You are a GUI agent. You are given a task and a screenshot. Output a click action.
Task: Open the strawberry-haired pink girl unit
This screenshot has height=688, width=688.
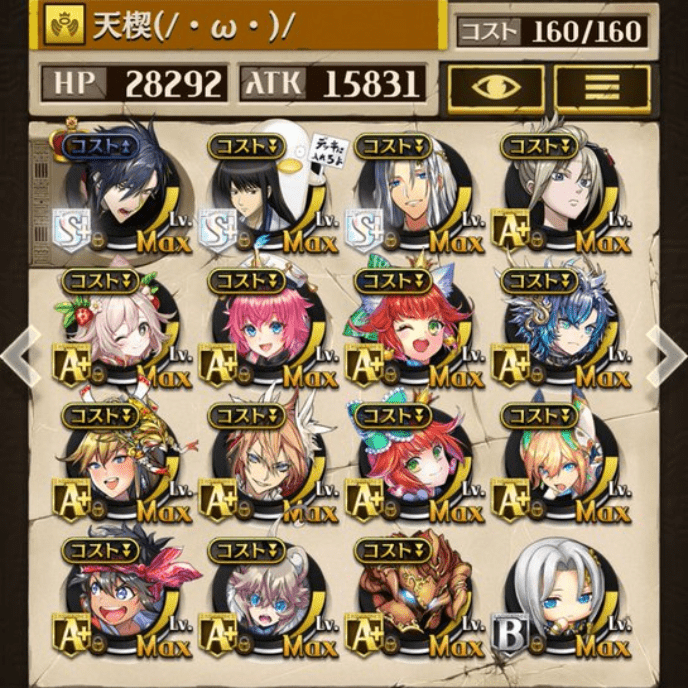tap(113, 328)
